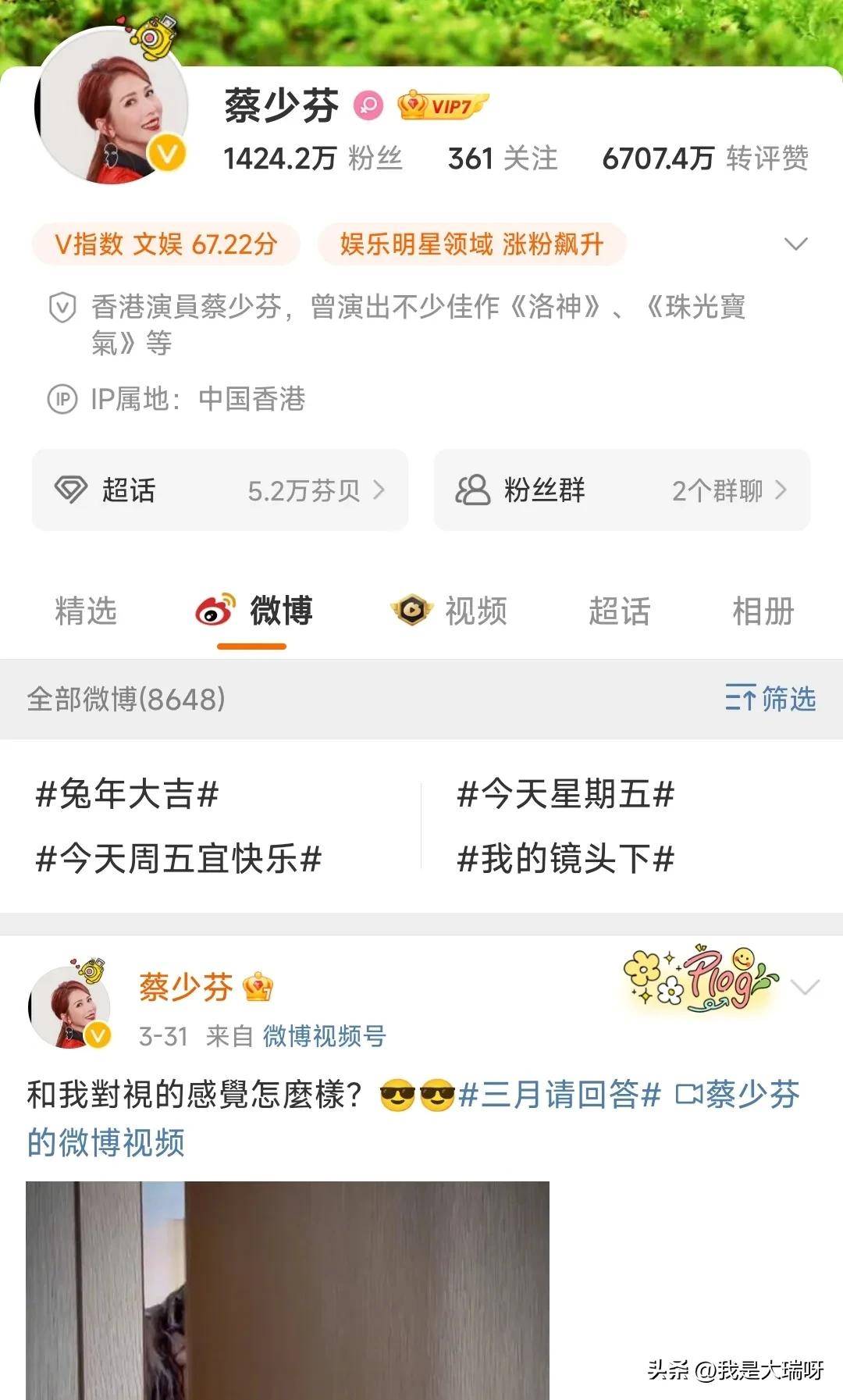Select the 微博 tab
843x1400 pixels.
254,611
